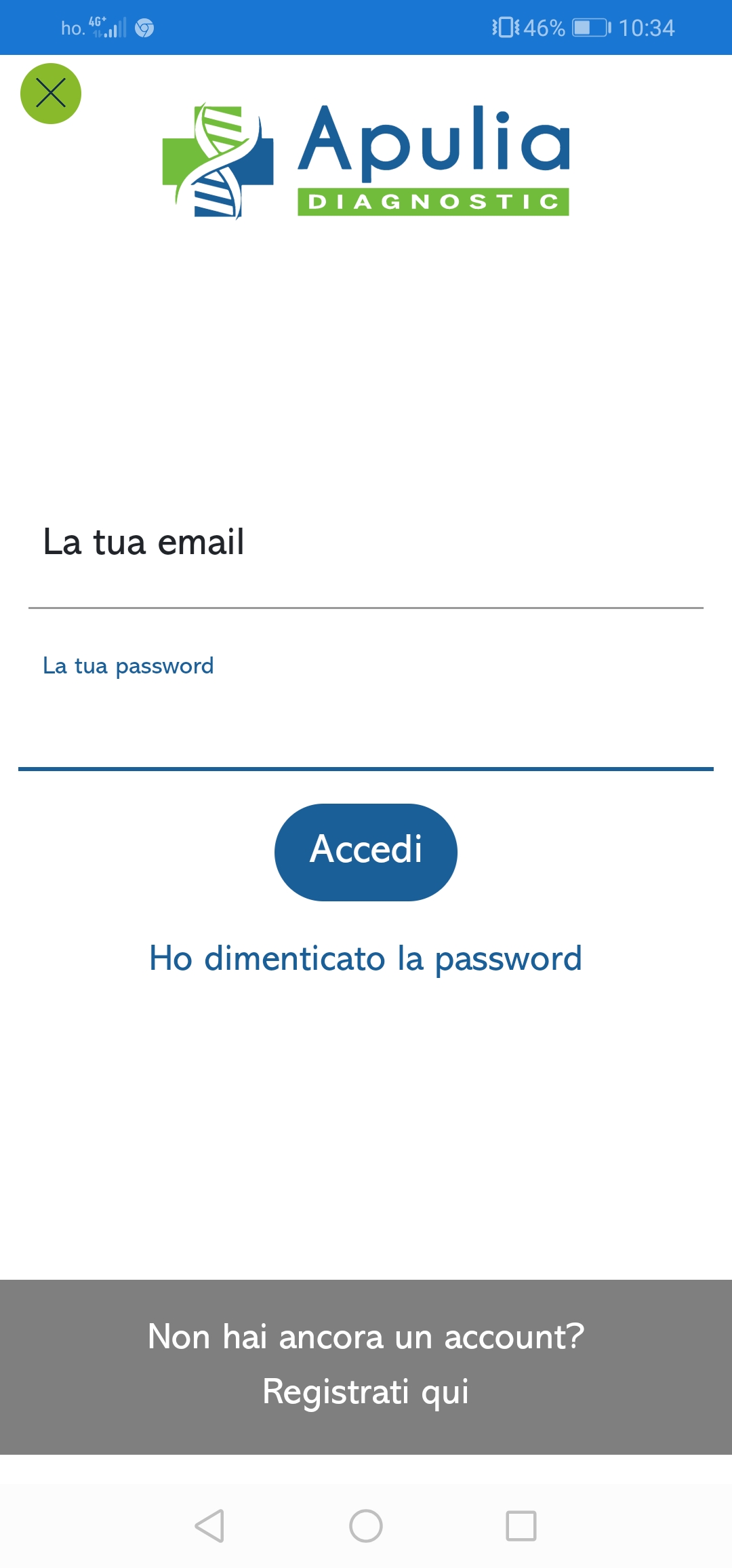Tap the Accedi button to log in
Screen dimensions: 732x1568
(366, 852)
